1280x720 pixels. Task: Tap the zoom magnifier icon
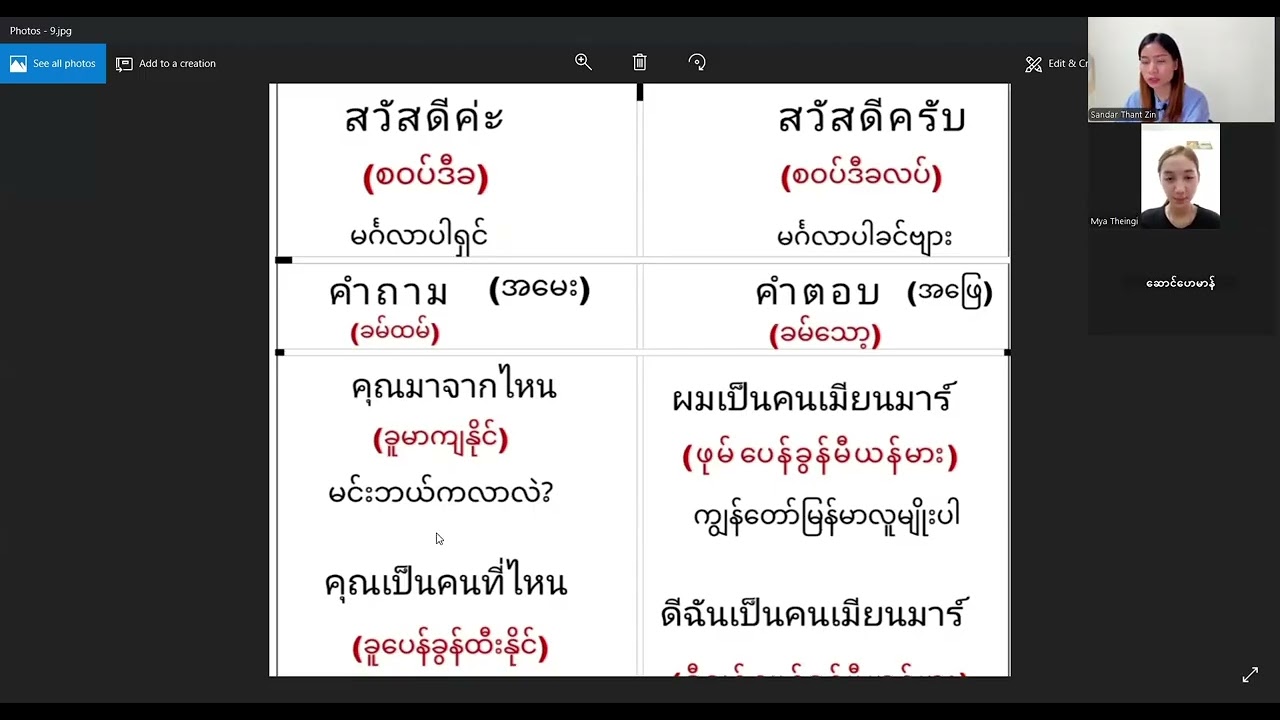(583, 62)
